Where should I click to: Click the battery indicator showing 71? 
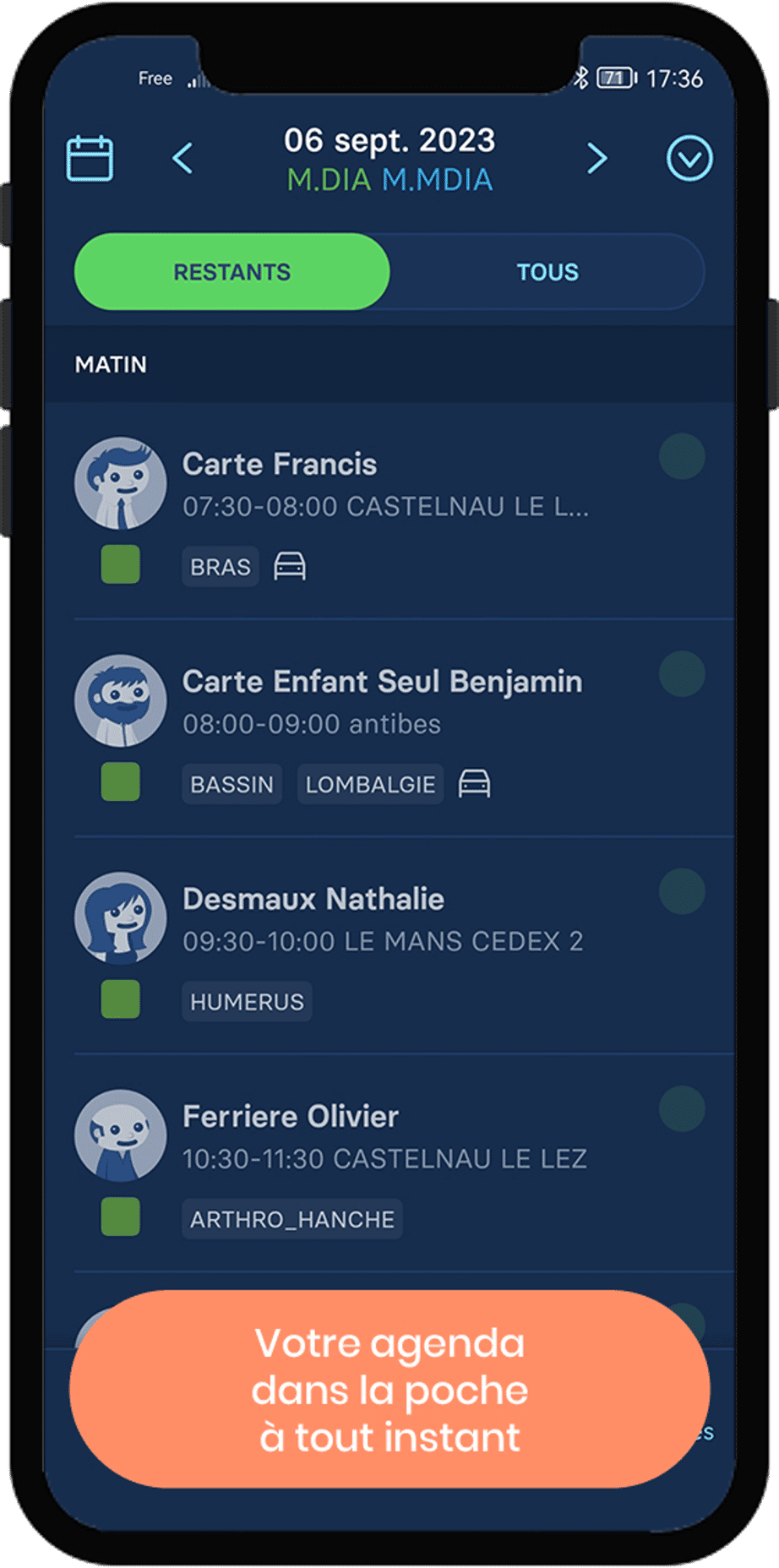(x=616, y=76)
